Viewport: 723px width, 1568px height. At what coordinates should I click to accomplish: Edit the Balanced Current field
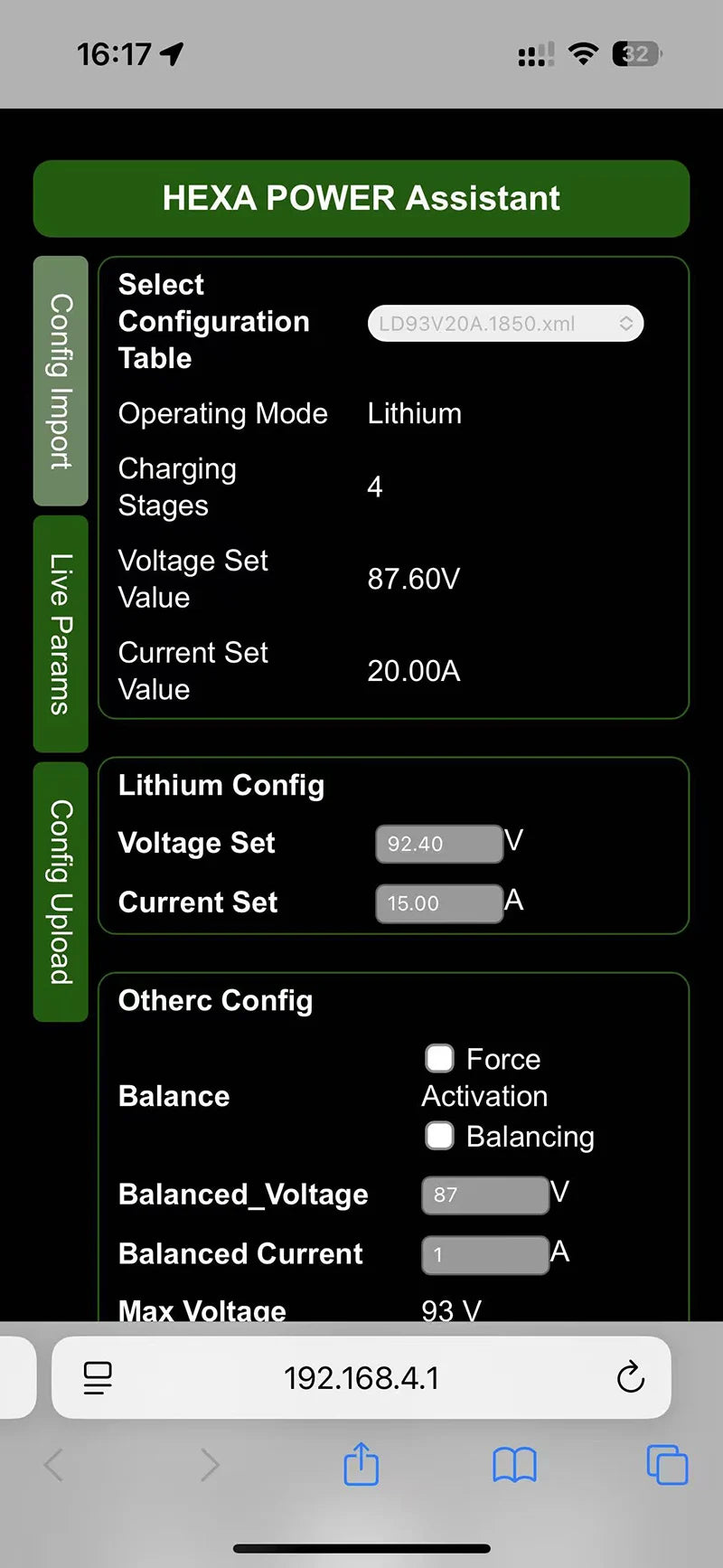(484, 1255)
